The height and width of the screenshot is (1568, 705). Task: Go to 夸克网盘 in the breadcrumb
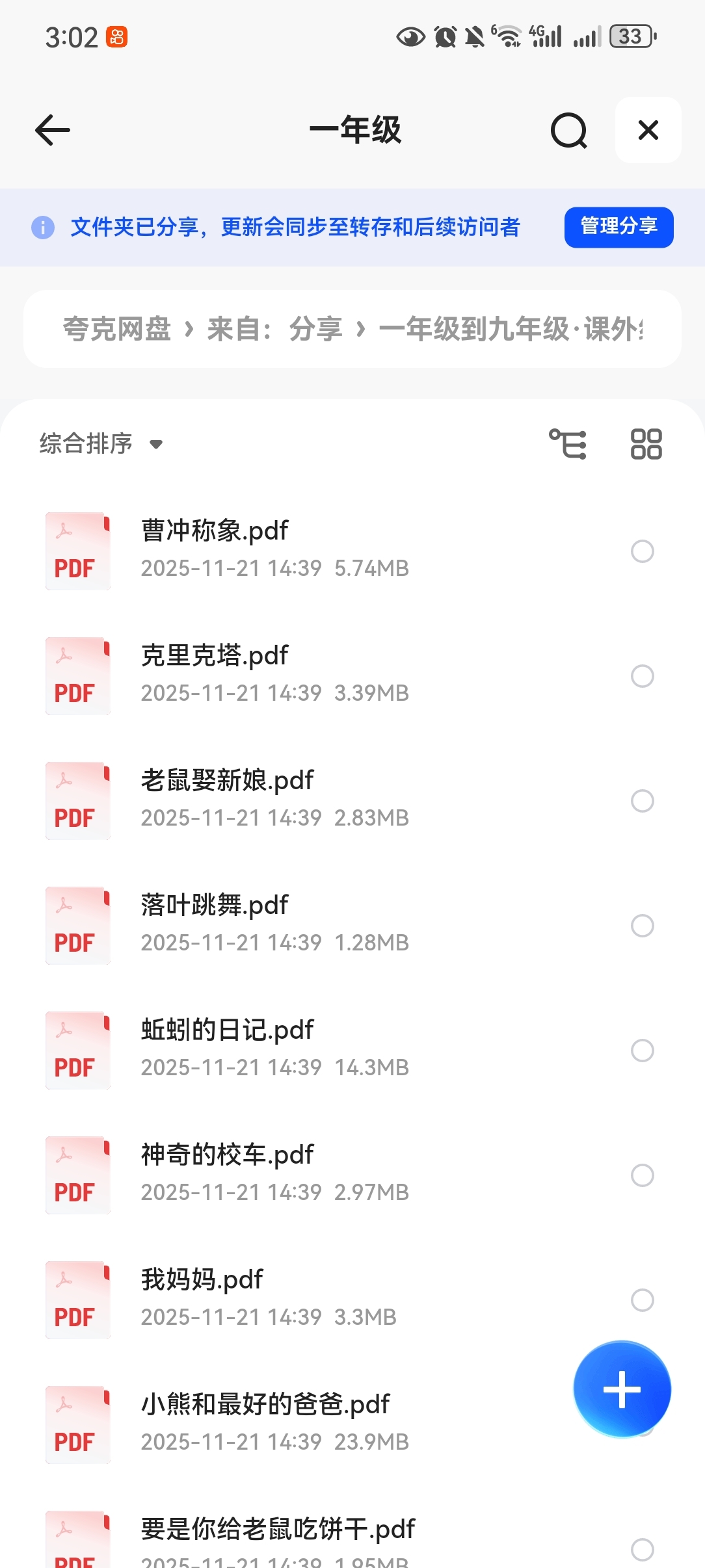coord(117,329)
